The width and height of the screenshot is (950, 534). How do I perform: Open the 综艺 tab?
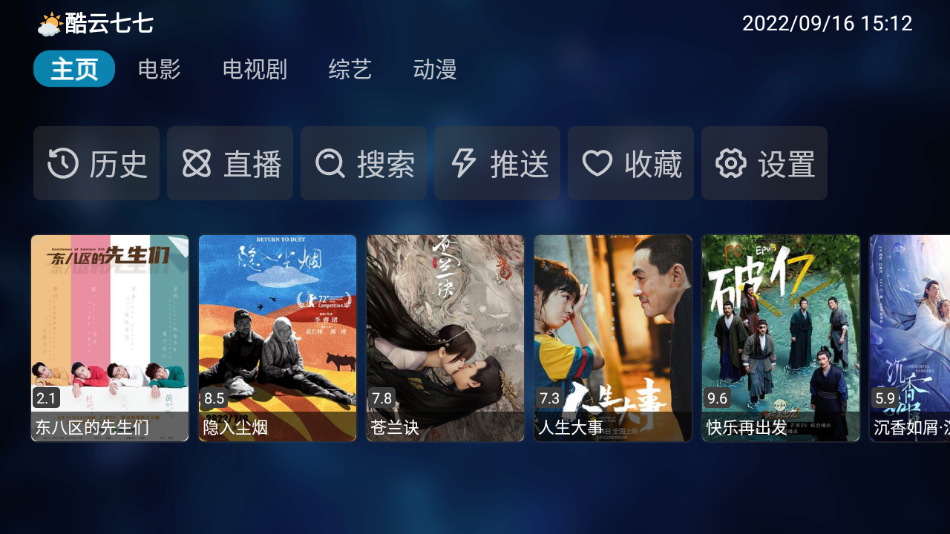350,69
